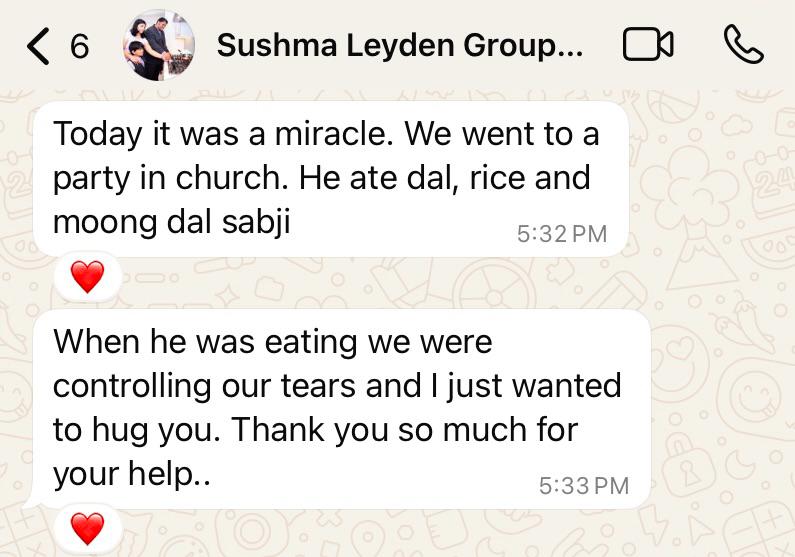Open the group profile picture
795x557 pixels.
[x=158, y=45]
